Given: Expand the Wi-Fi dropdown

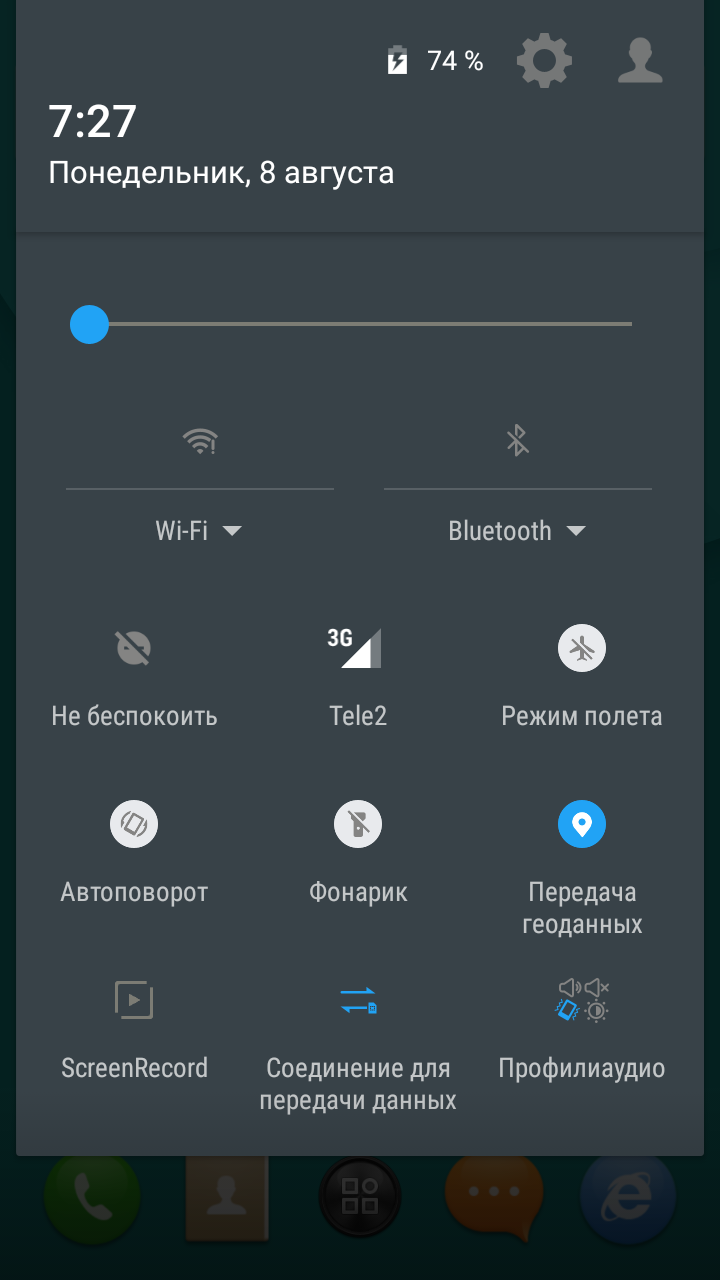Looking at the screenshot, I should tap(199, 531).
